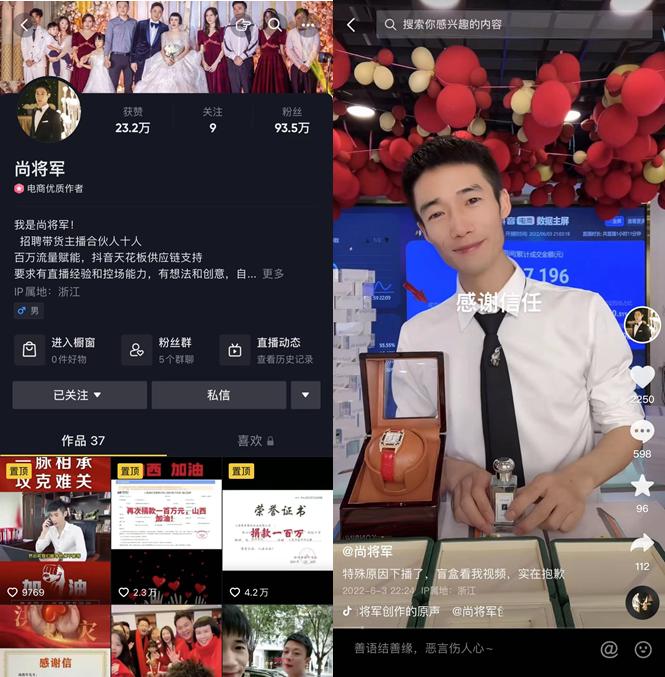The image size is (665, 677).
Task: Open the pinned video with 2.3万 likes
Action: [x=166, y=530]
